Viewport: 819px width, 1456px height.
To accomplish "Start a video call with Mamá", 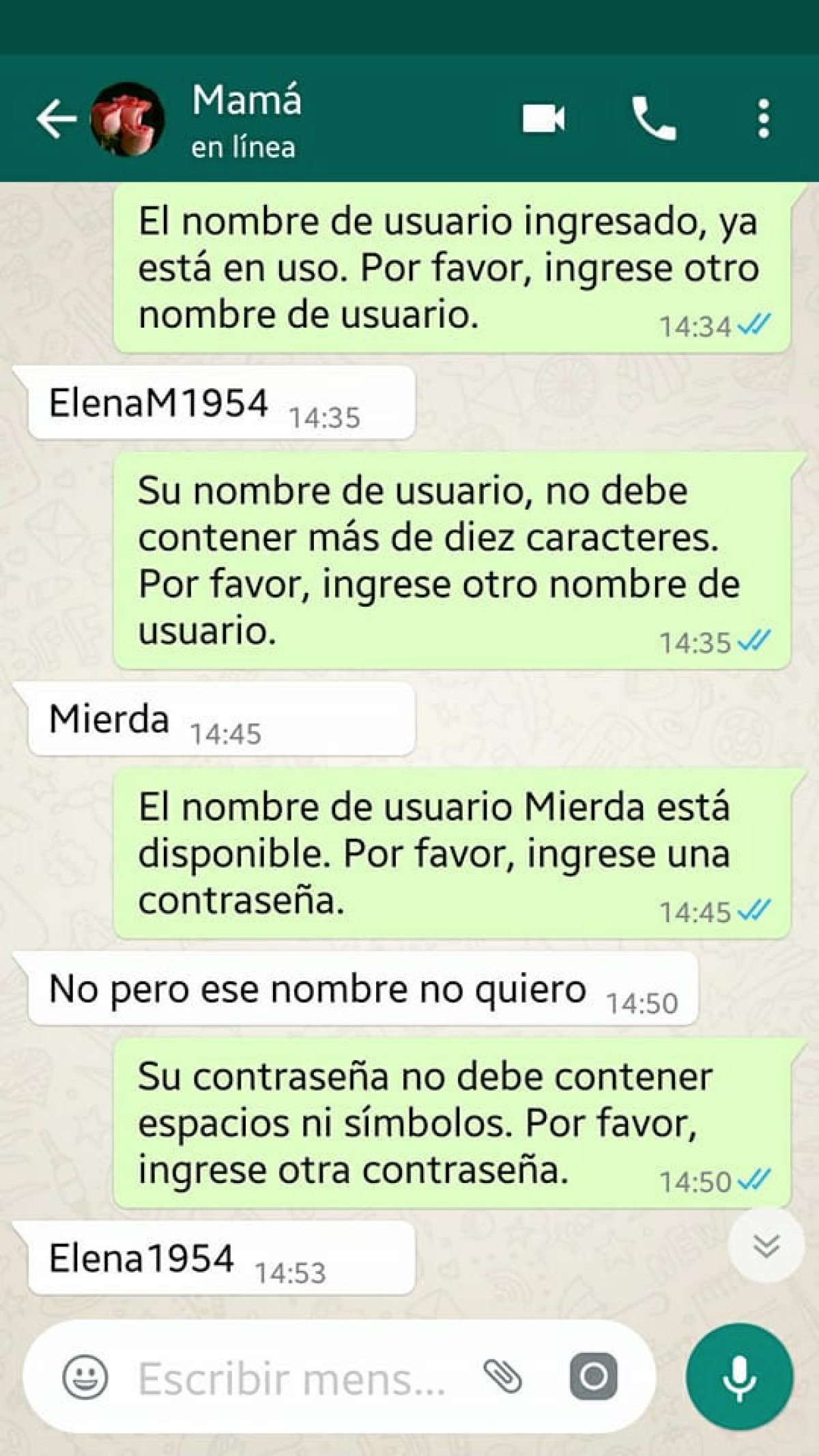I will click(x=543, y=117).
